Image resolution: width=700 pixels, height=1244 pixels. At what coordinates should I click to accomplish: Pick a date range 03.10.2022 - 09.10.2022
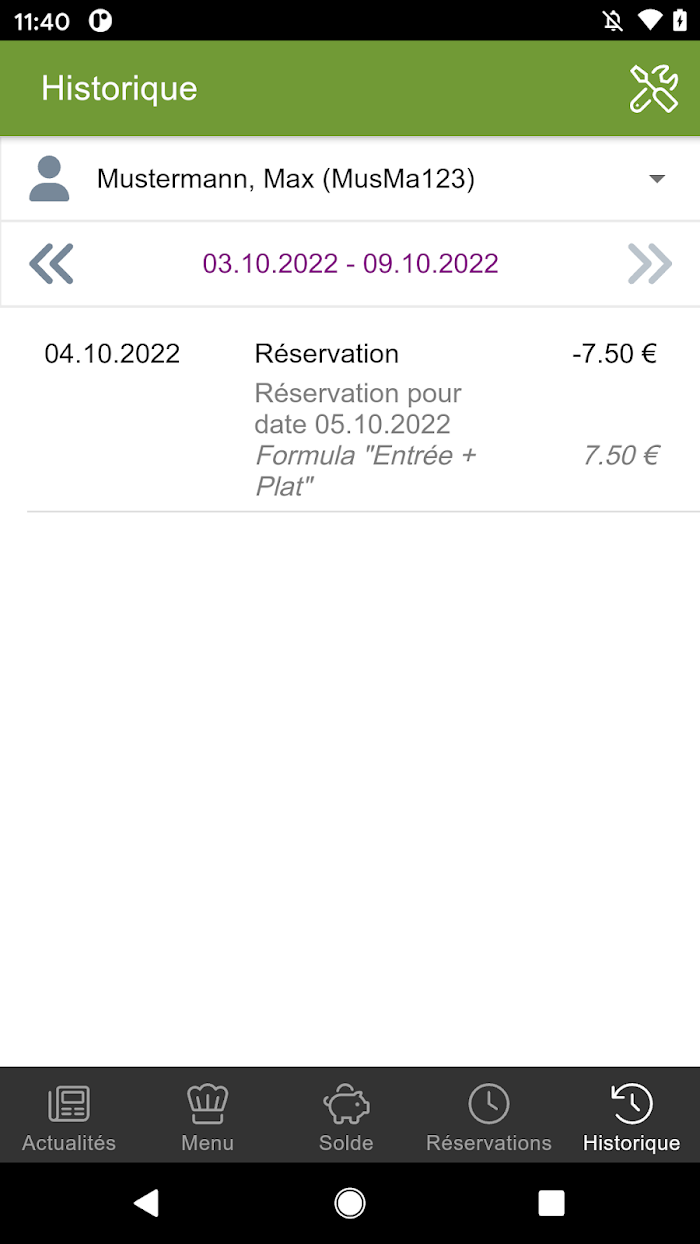350,263
